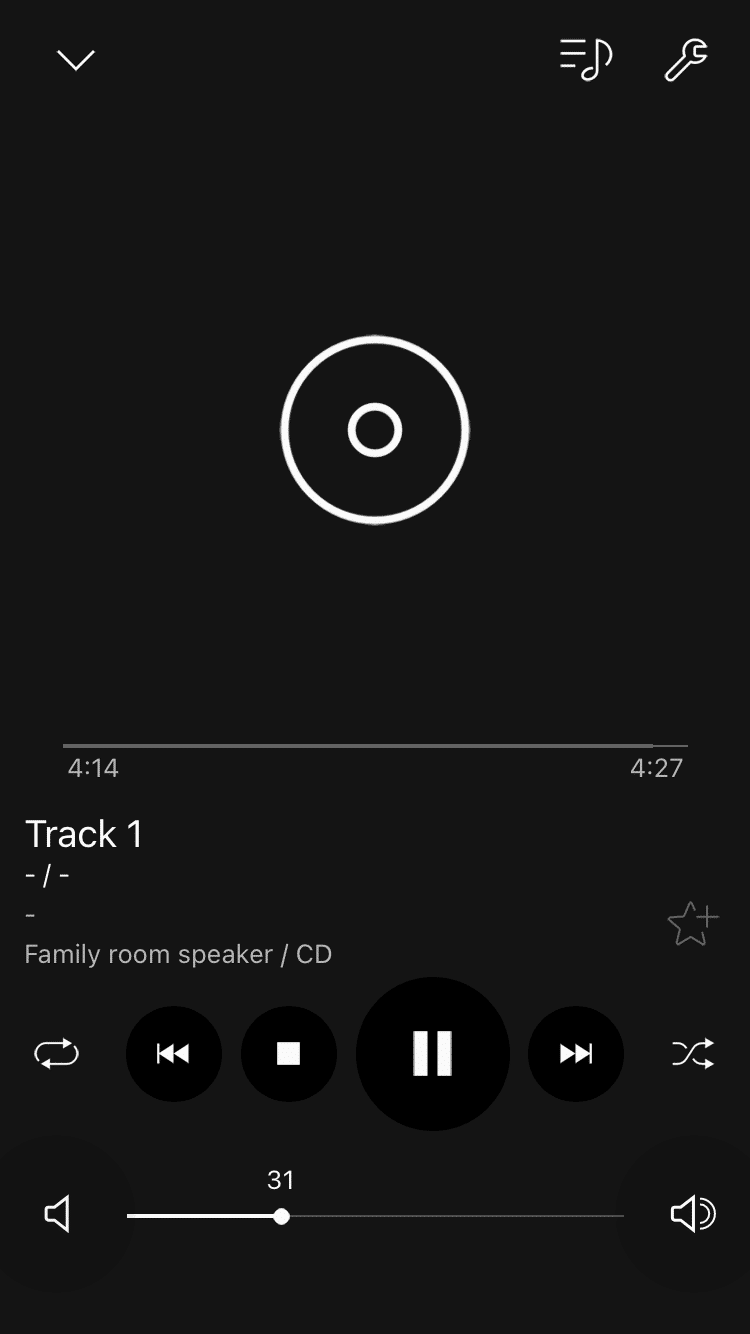Image resolution: width=750 pixels, height=1334 pixels.
Task: Stop playback
Action: pyautogui.click(x=289, y=1054)
